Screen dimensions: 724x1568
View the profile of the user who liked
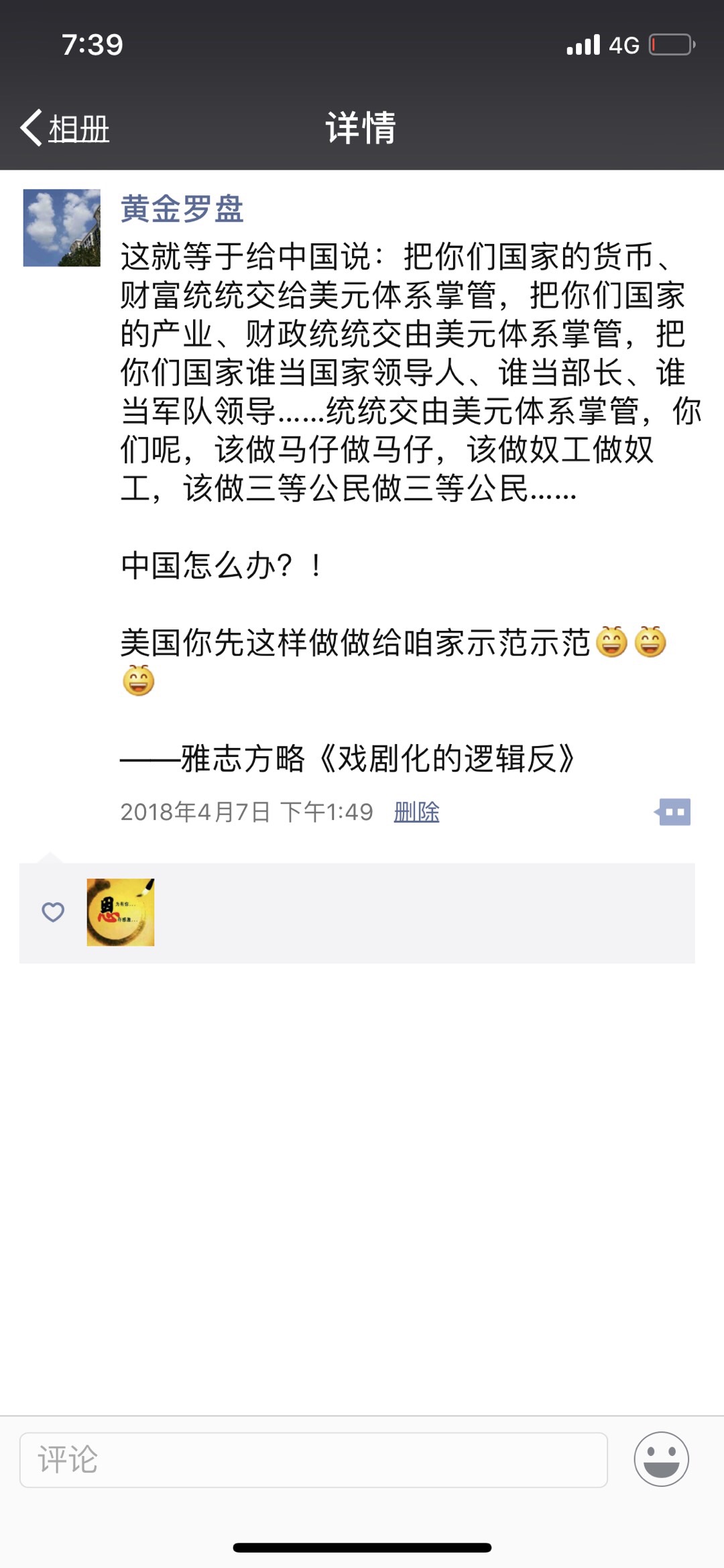(x=121, y=912)
